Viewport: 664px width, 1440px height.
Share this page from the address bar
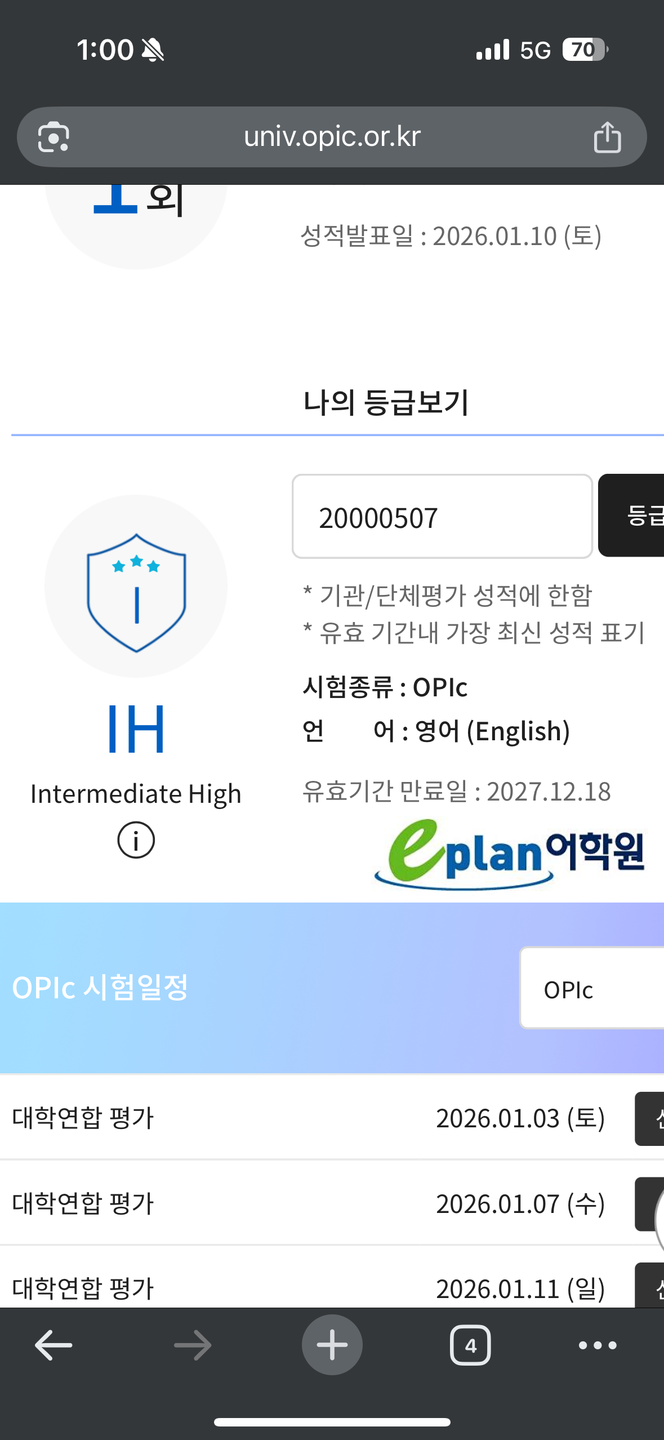[x=607, y=137]
